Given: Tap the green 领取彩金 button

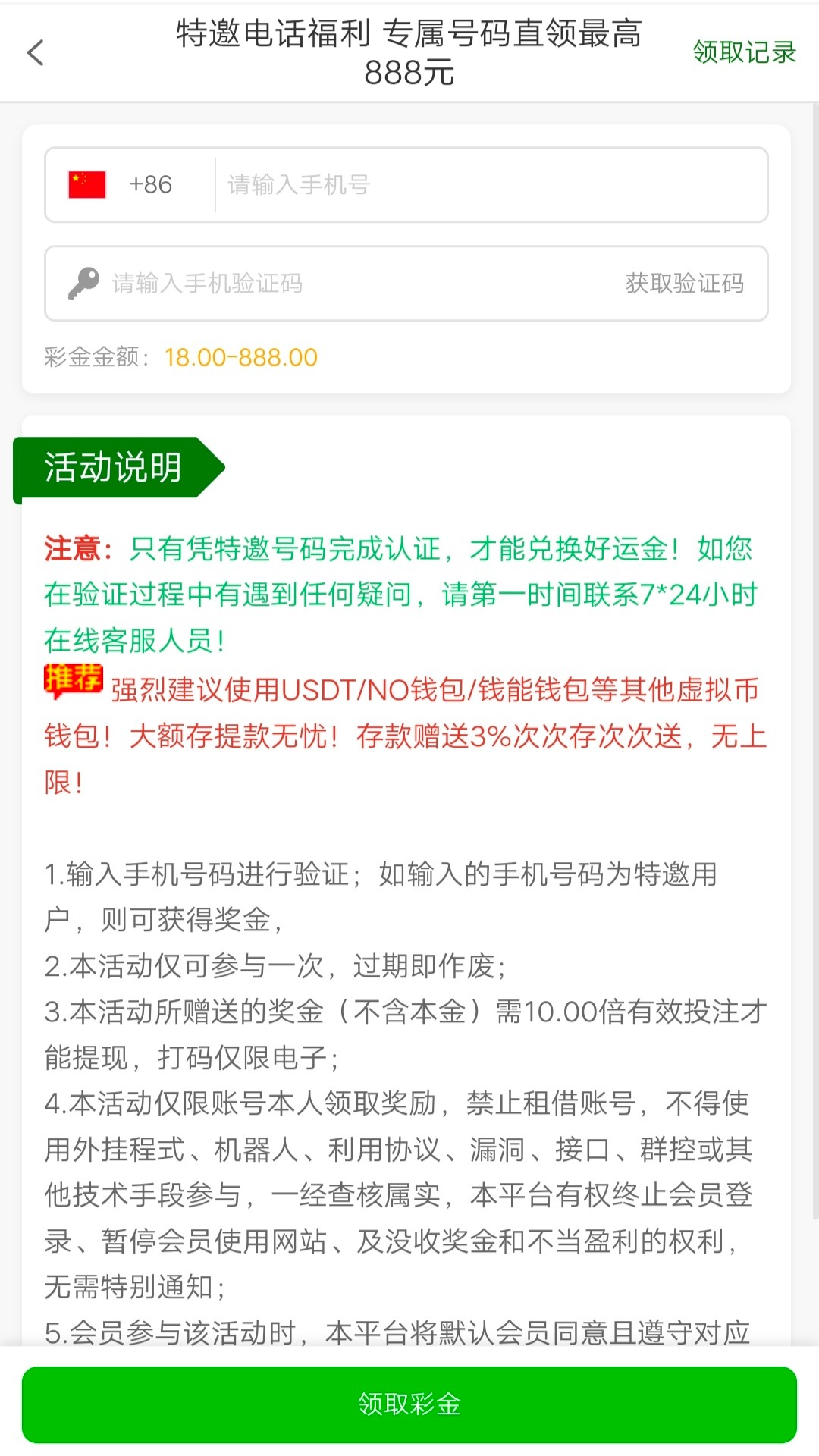Looking at the screenshot, I should click(409, 1404).
